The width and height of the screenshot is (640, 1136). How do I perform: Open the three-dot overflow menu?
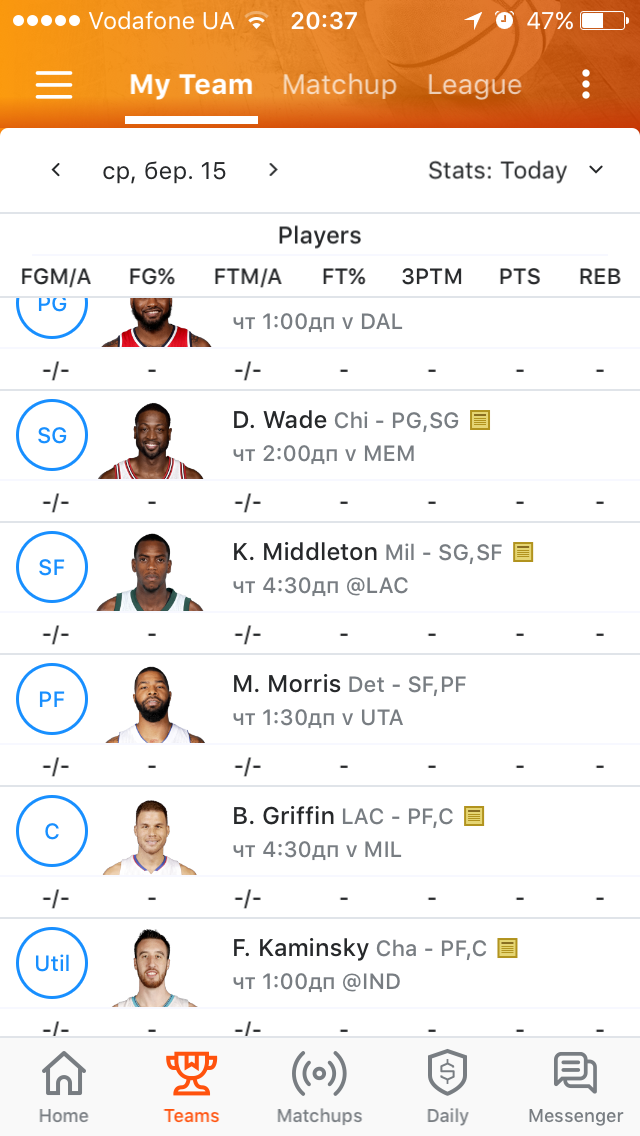coord(586,85)
